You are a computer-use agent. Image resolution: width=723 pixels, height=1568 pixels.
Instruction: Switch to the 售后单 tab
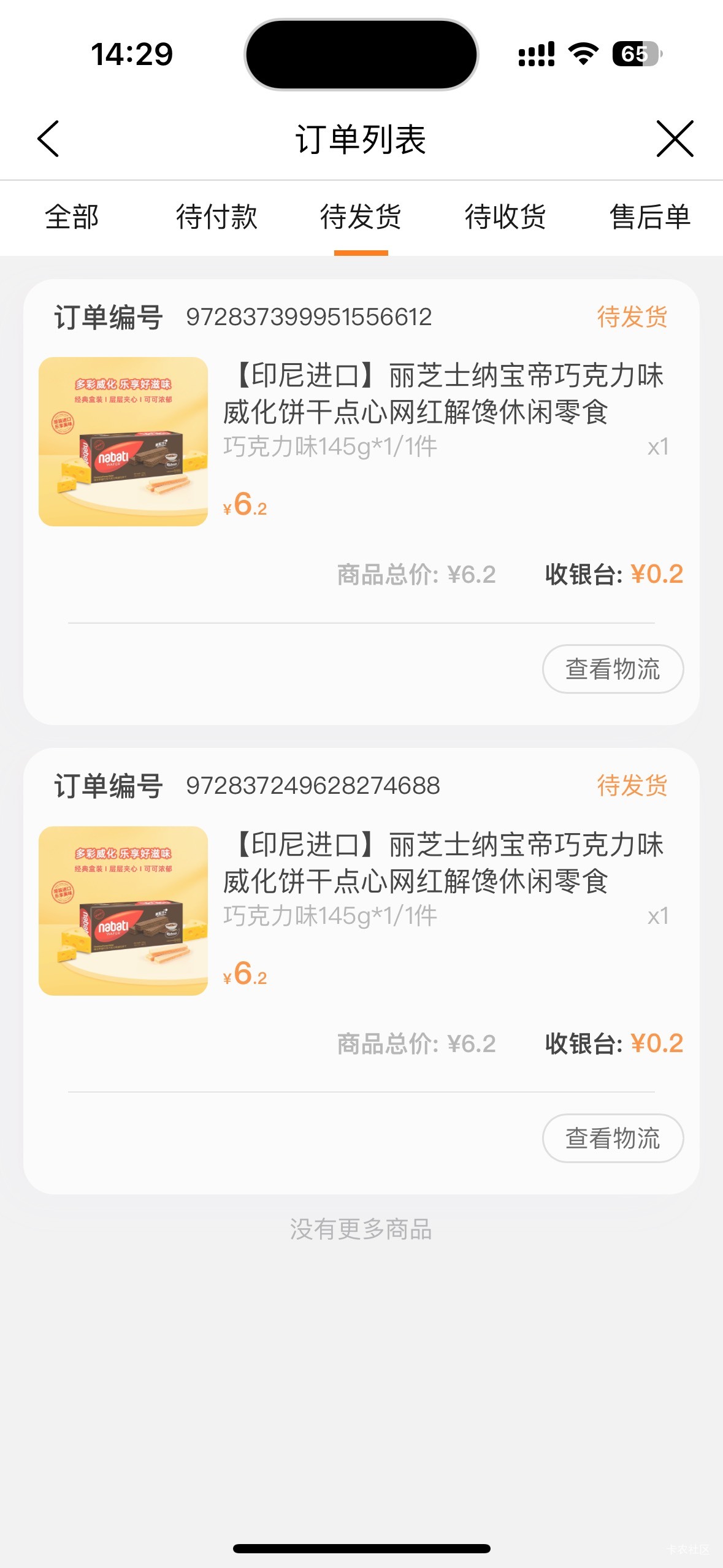pyautogui.click(x=650, y=217)
